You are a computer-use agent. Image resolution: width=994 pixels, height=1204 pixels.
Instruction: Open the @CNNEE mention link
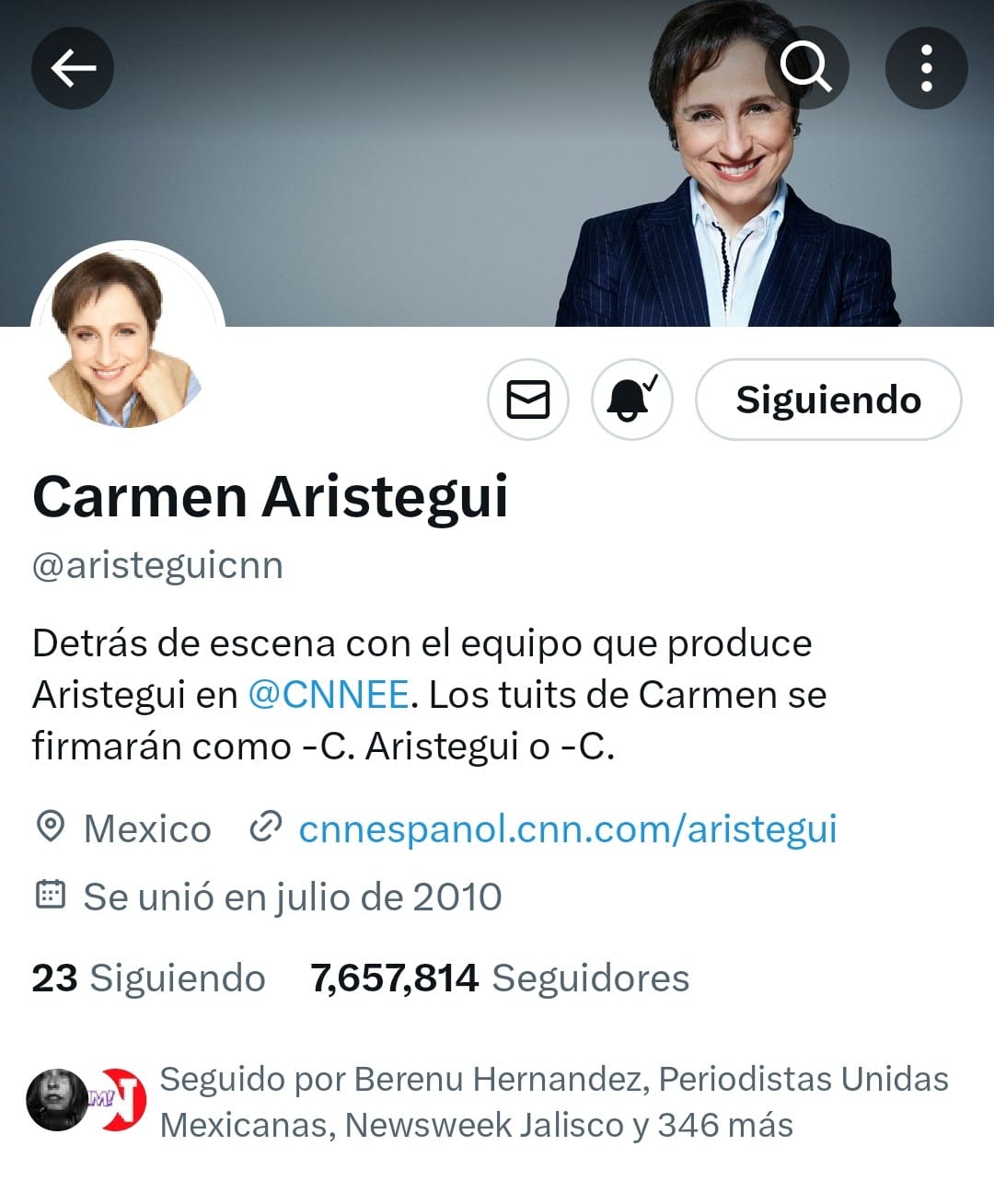coord(328,695)
